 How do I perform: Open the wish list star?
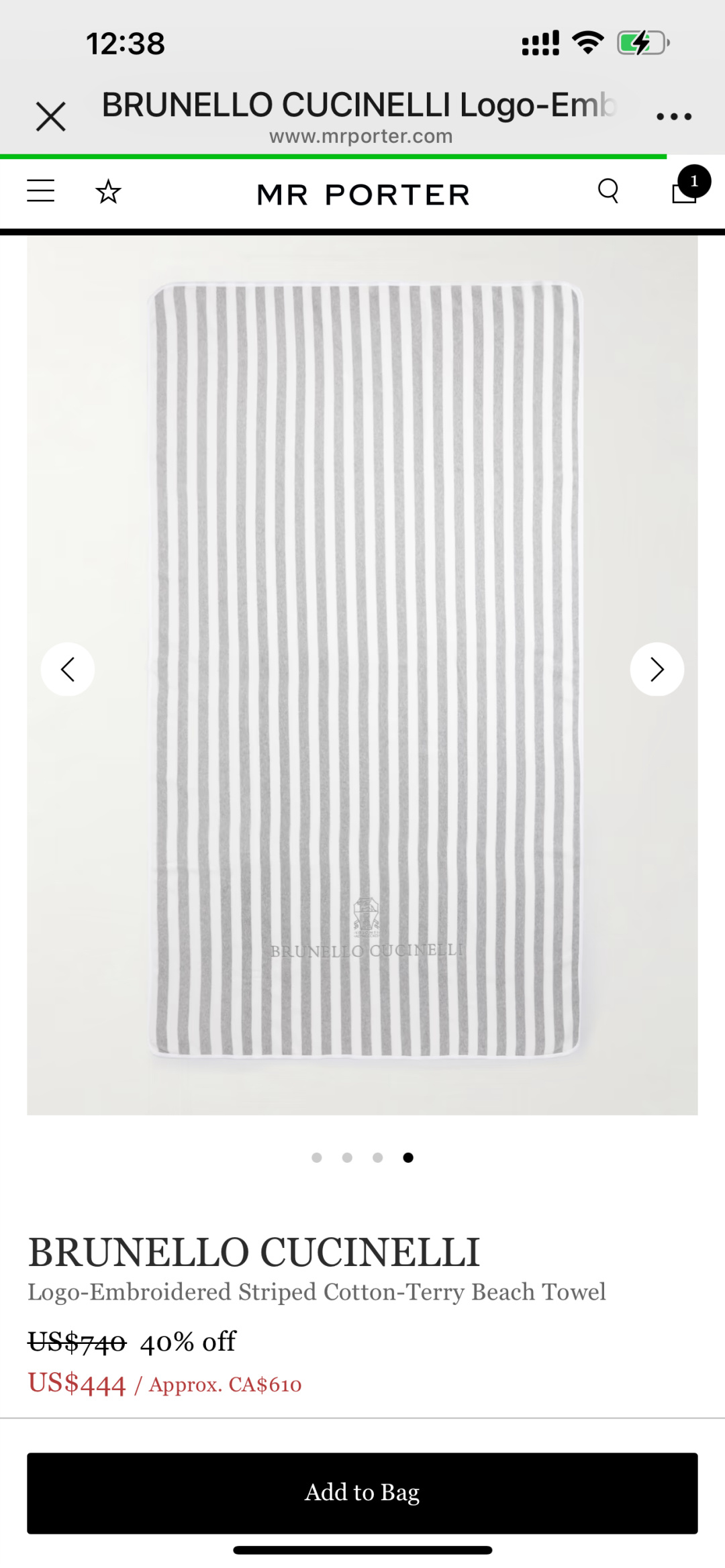coord(108,193)
